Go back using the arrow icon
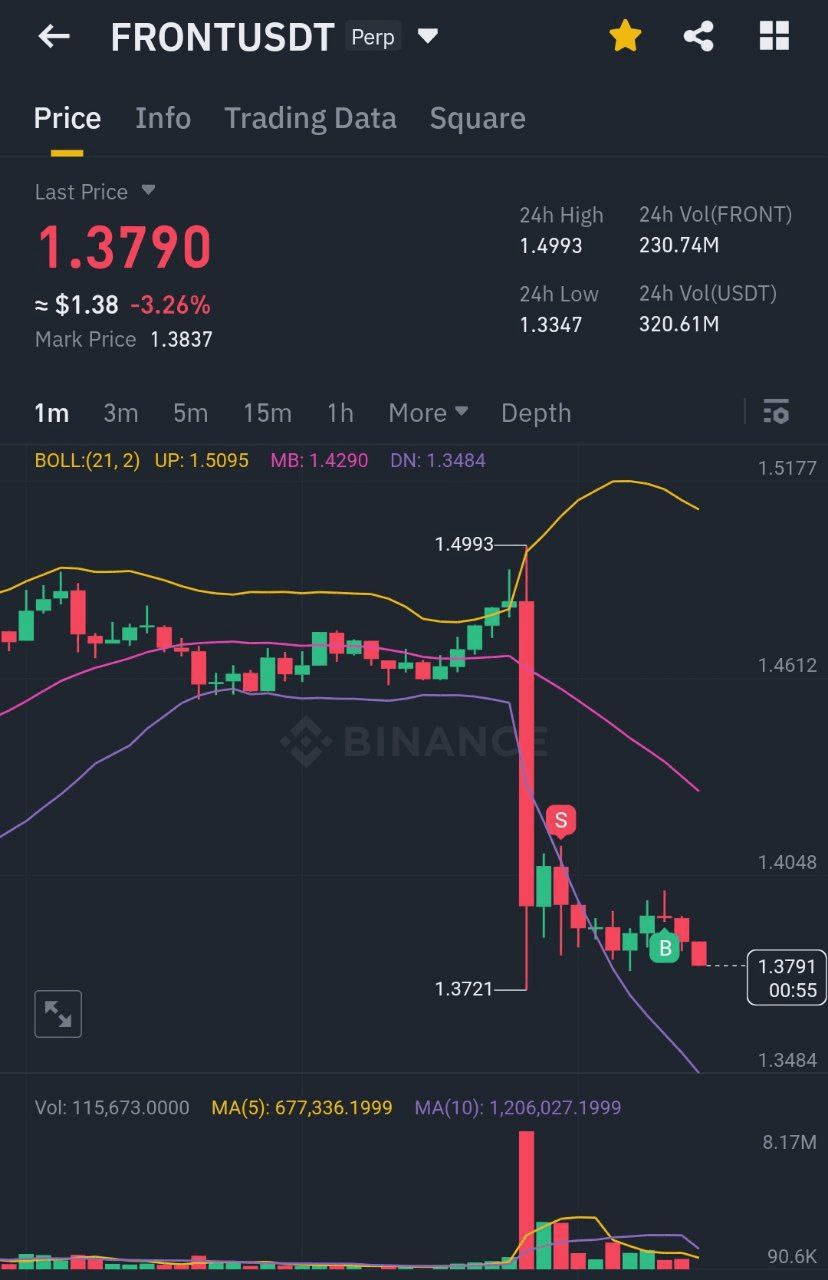Image resolution: width=828 pixels, height=1280 pixels. (x=53, y=37)
